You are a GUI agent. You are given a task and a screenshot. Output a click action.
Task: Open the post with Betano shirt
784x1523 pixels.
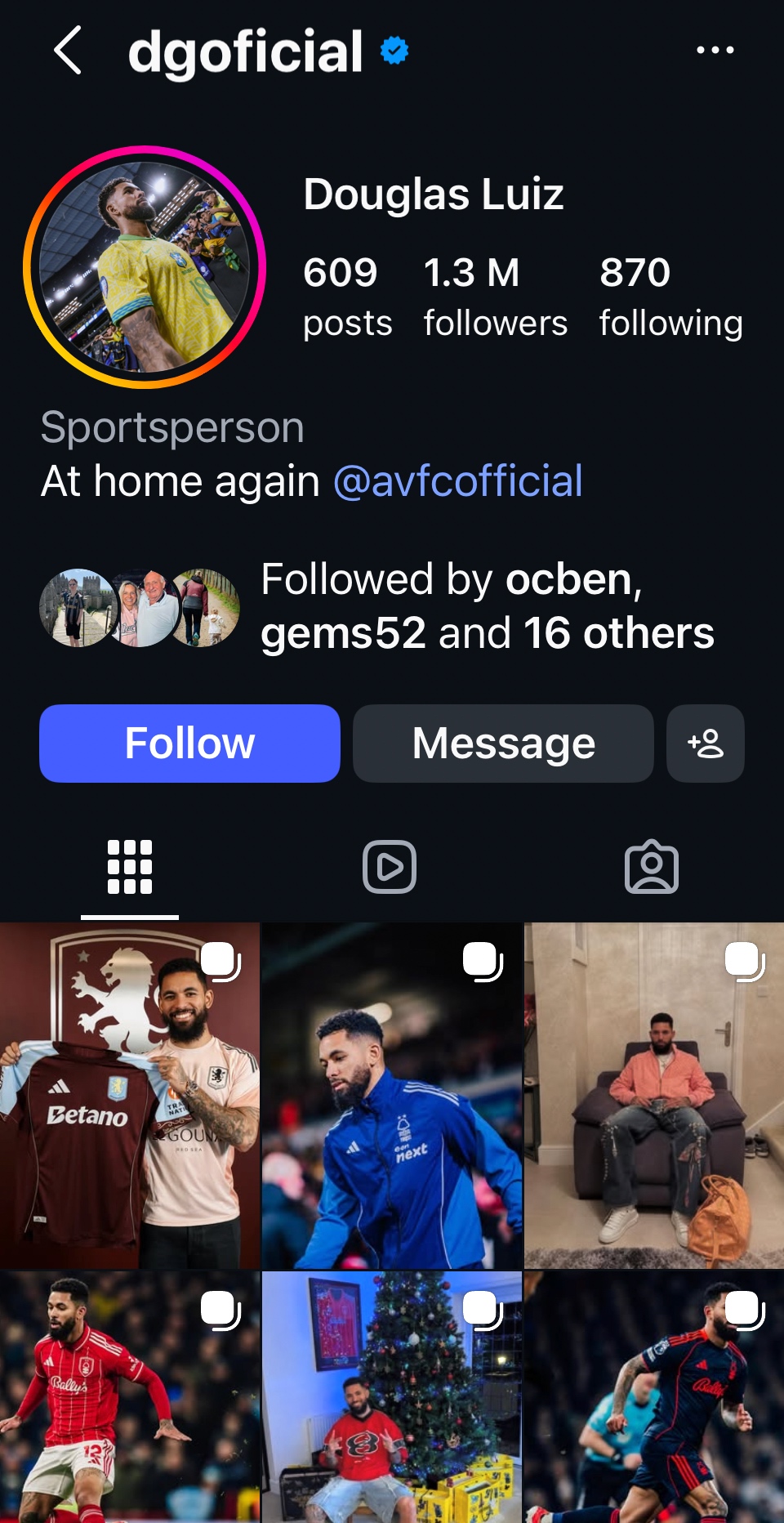point(129,1096)
